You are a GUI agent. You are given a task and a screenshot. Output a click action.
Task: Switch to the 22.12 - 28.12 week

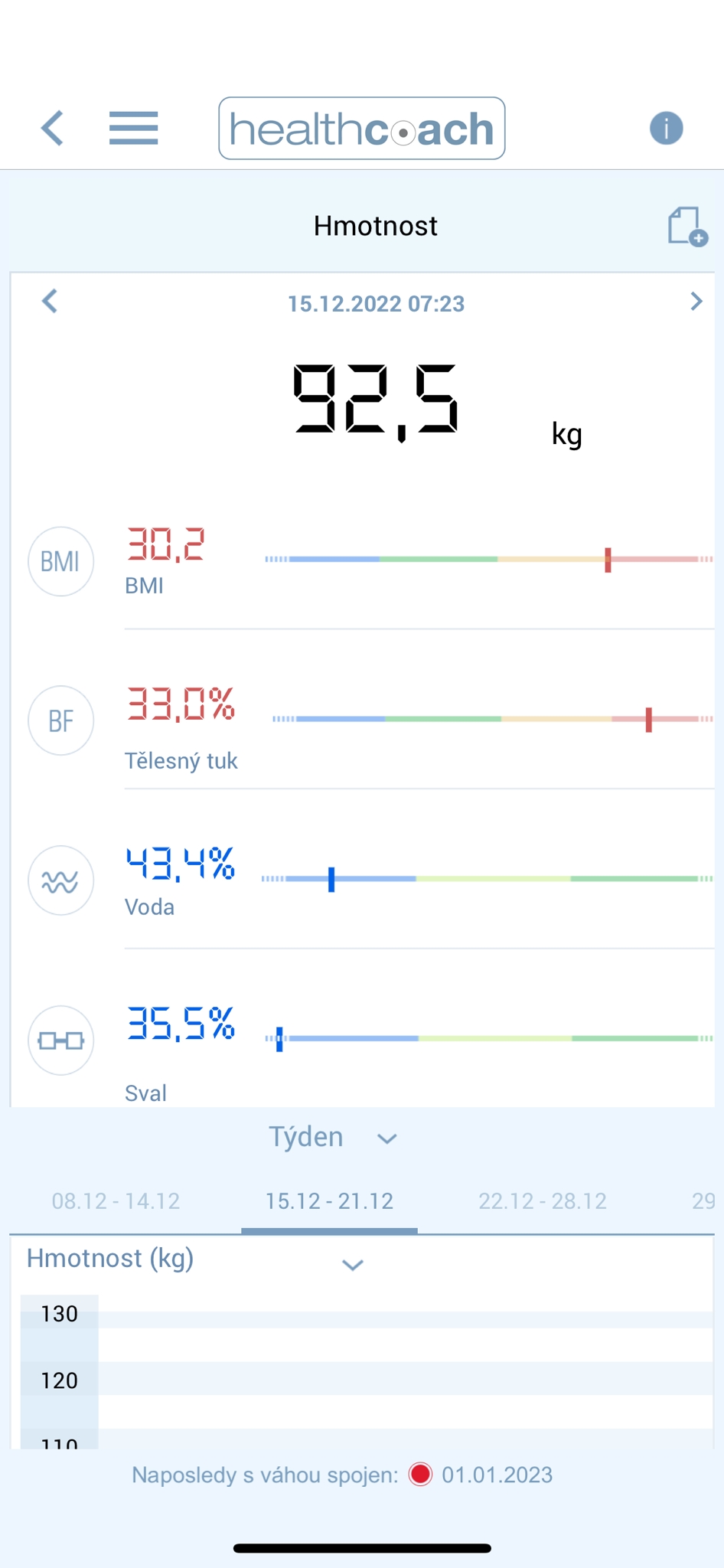[x=543, y=1200]
